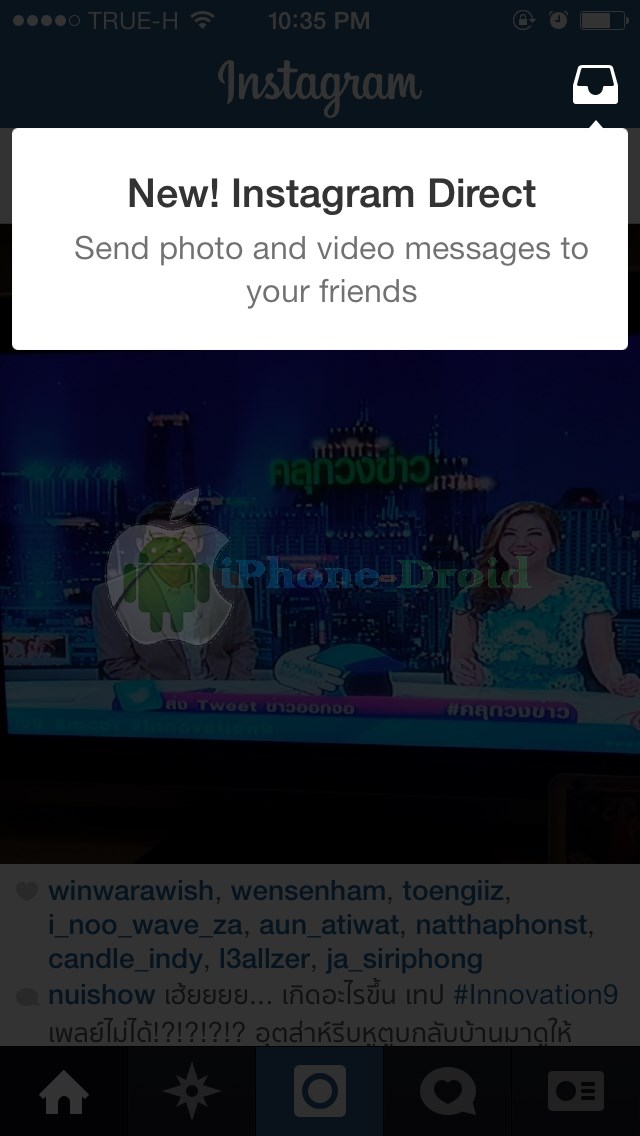Open winwarawish's profile from the likes
The height and width of the screenshot is (1136, 640).
click(131, 890)
